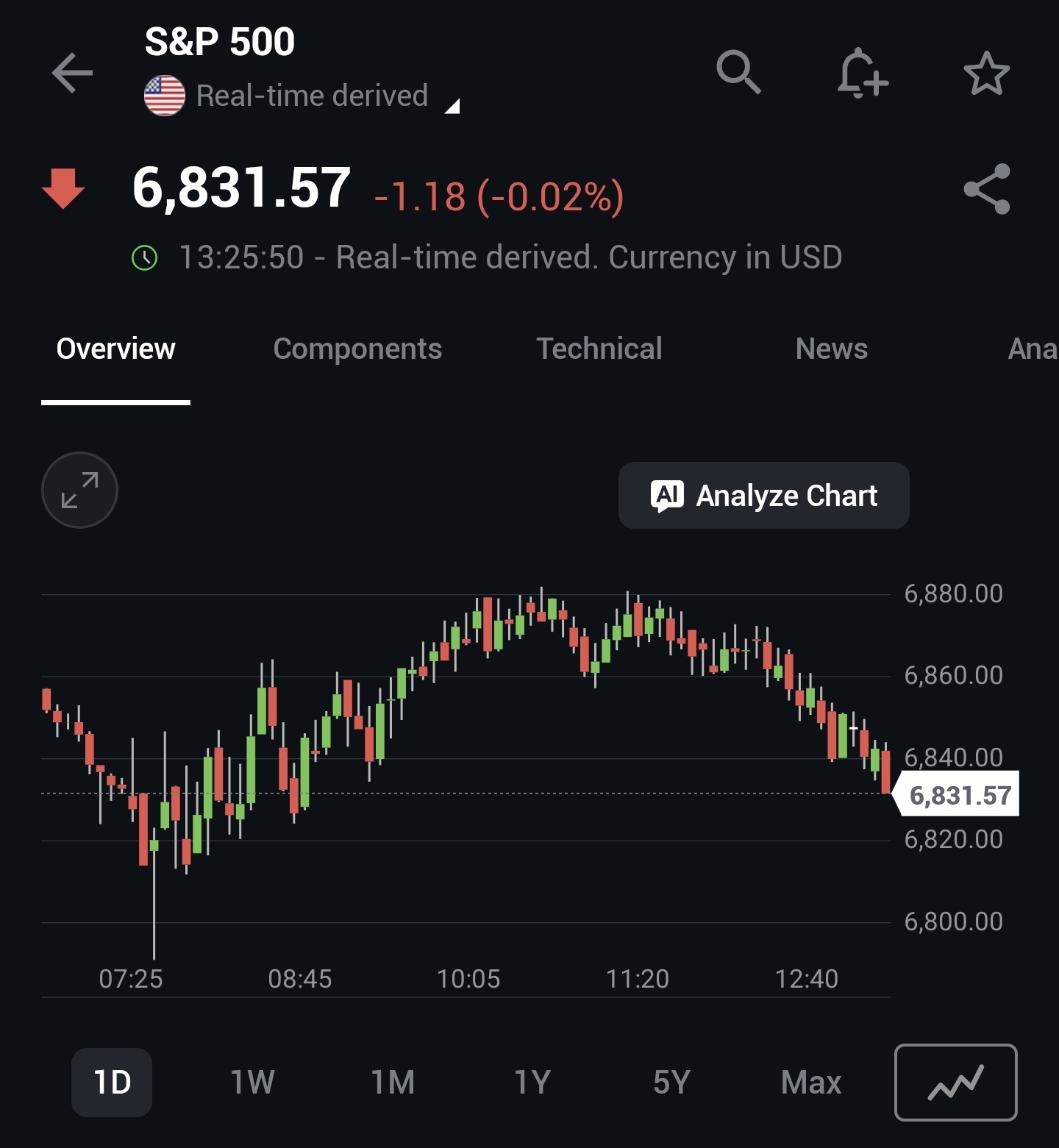Viewport: 1059px width, 1148px height.
Task: Share the S&P 500 quote
Action: coord(987,189)
